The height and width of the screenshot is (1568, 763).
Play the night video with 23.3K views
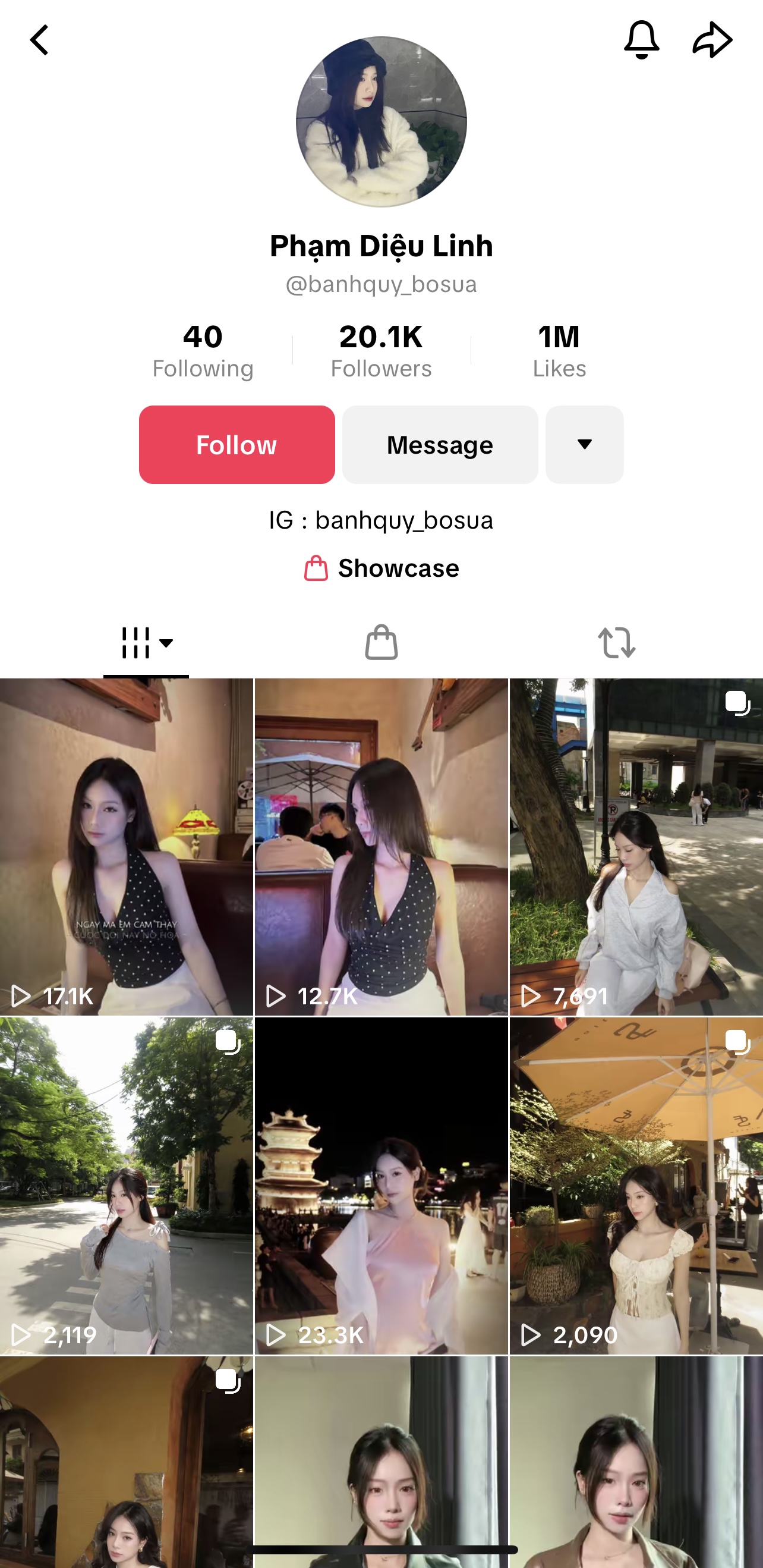pos(381,1186)
